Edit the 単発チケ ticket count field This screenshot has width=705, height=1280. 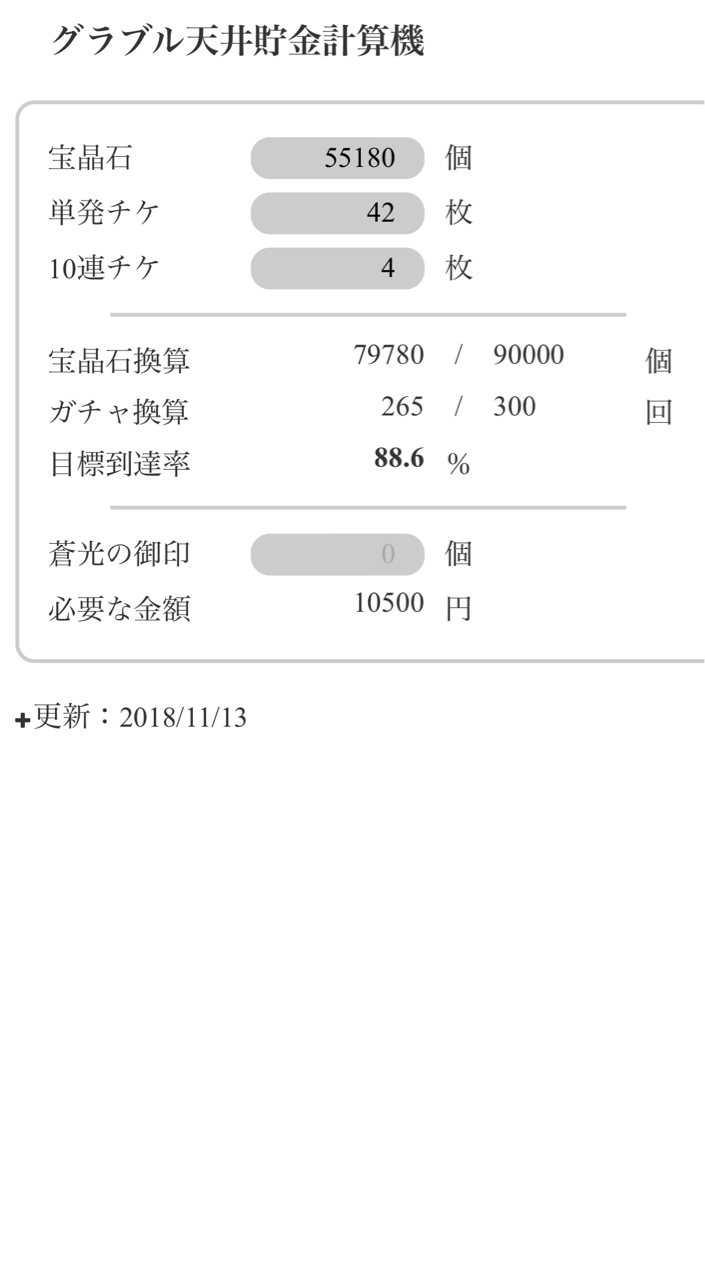337,213
